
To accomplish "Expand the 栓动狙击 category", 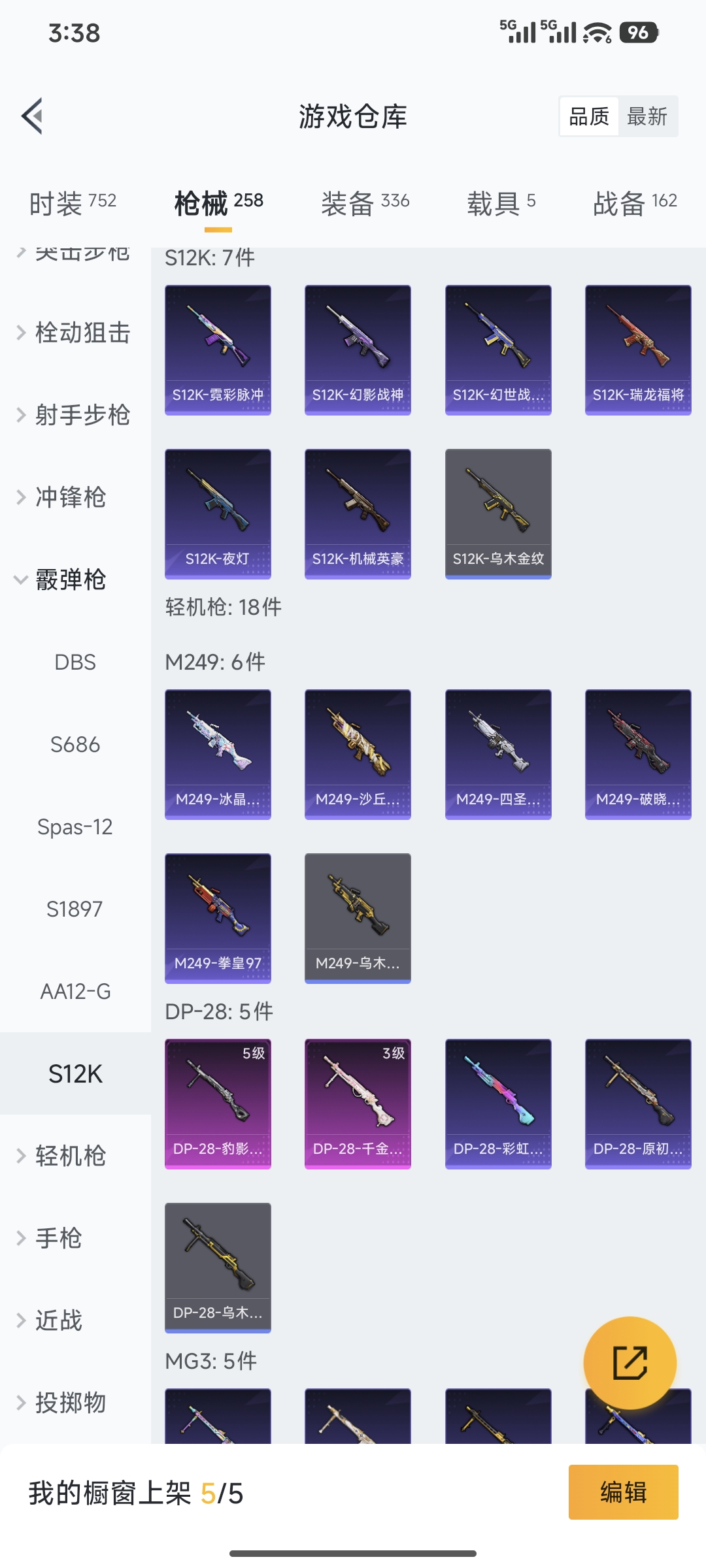I will 75,333.
